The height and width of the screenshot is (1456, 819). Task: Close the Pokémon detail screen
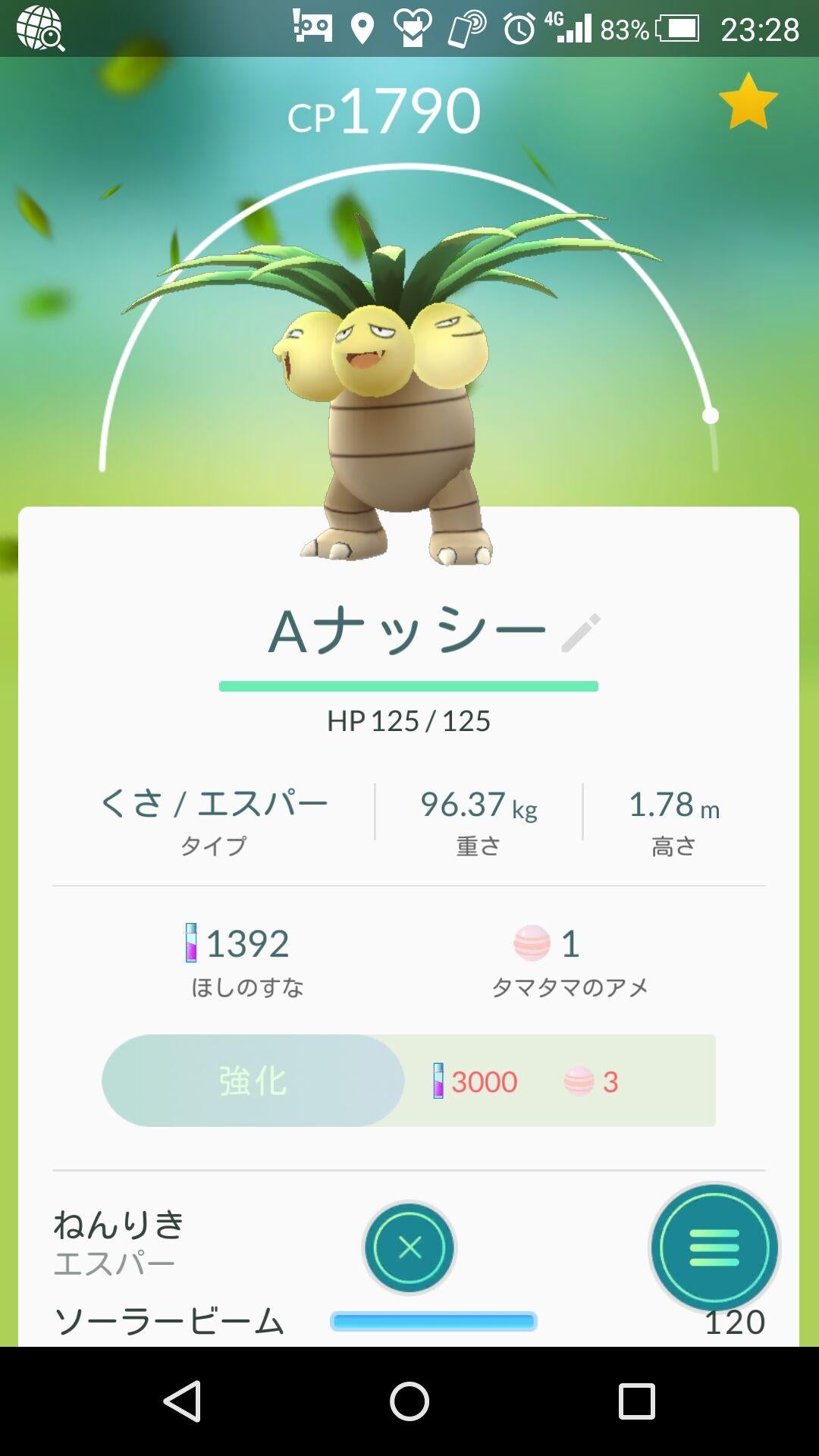point(409,1247)
